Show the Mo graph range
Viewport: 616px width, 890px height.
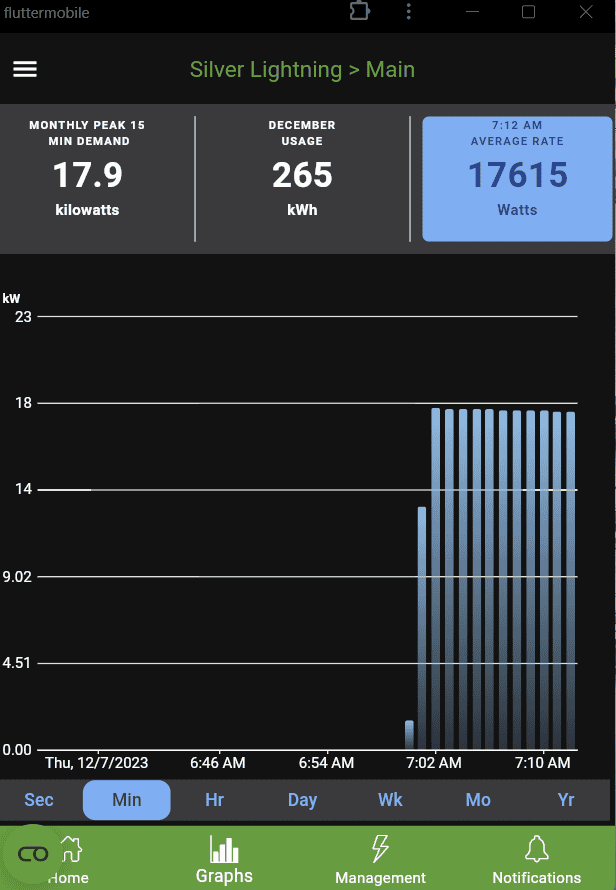(x=478, y=800)
